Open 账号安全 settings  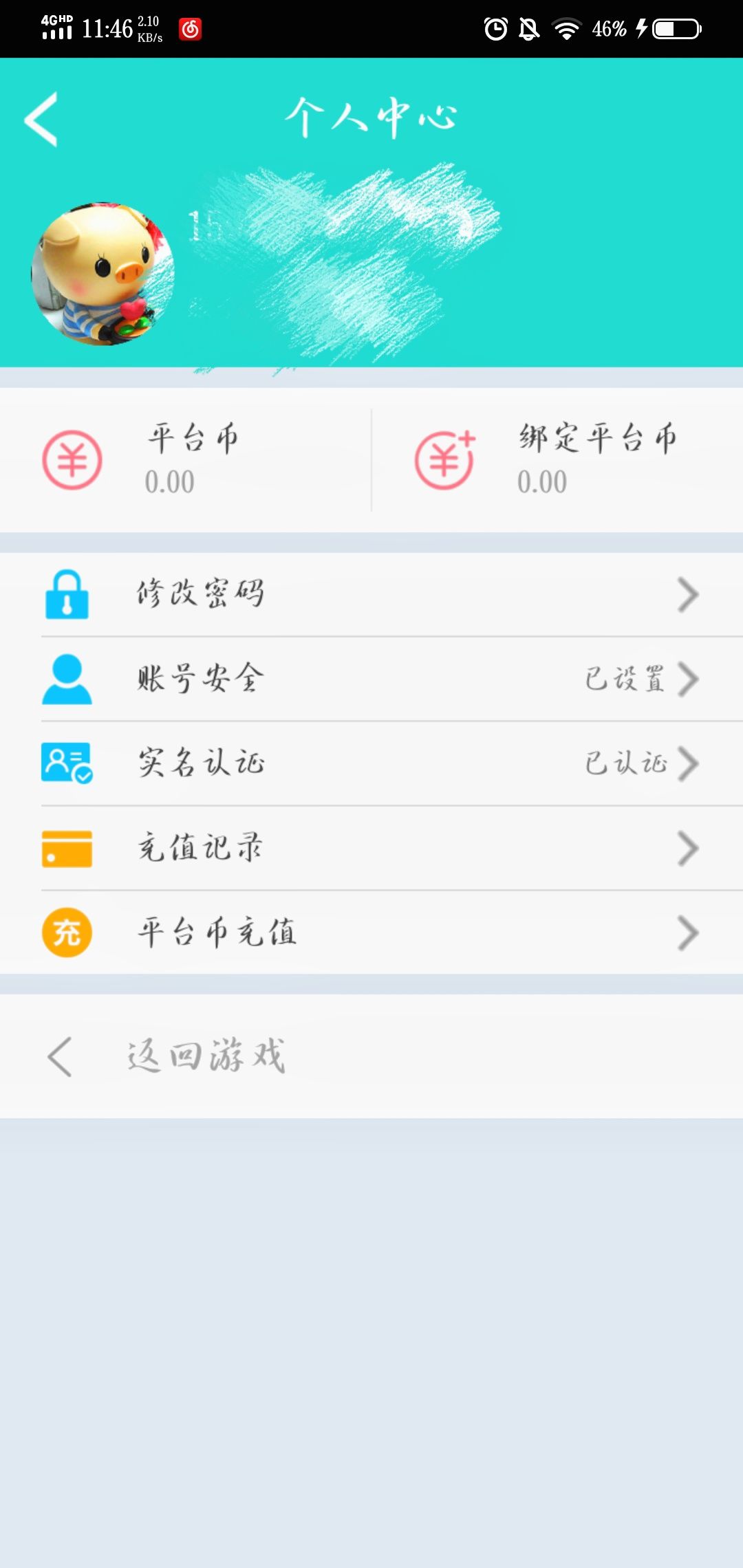[371, 679]
